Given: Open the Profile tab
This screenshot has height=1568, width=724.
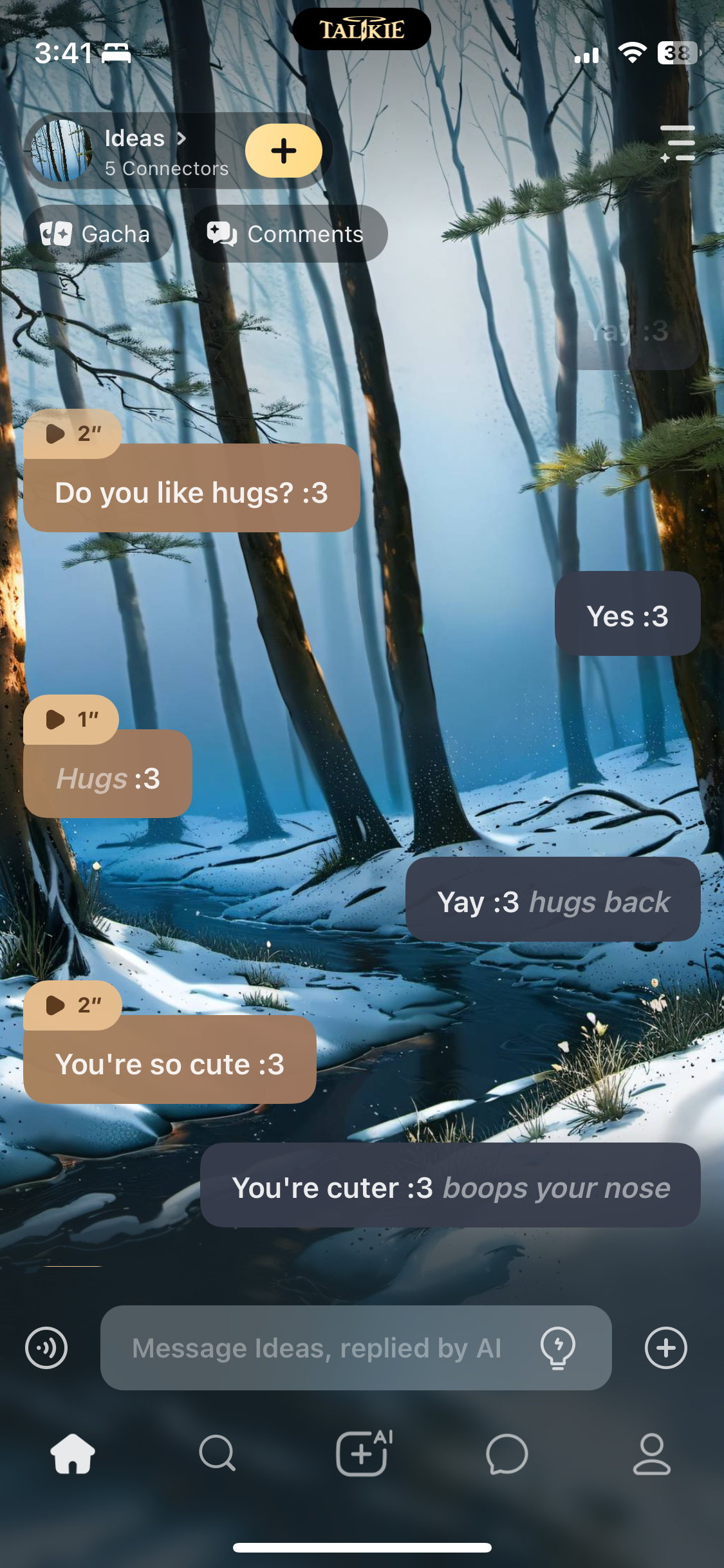Looking at the screenshot, I should point(652,1453).
